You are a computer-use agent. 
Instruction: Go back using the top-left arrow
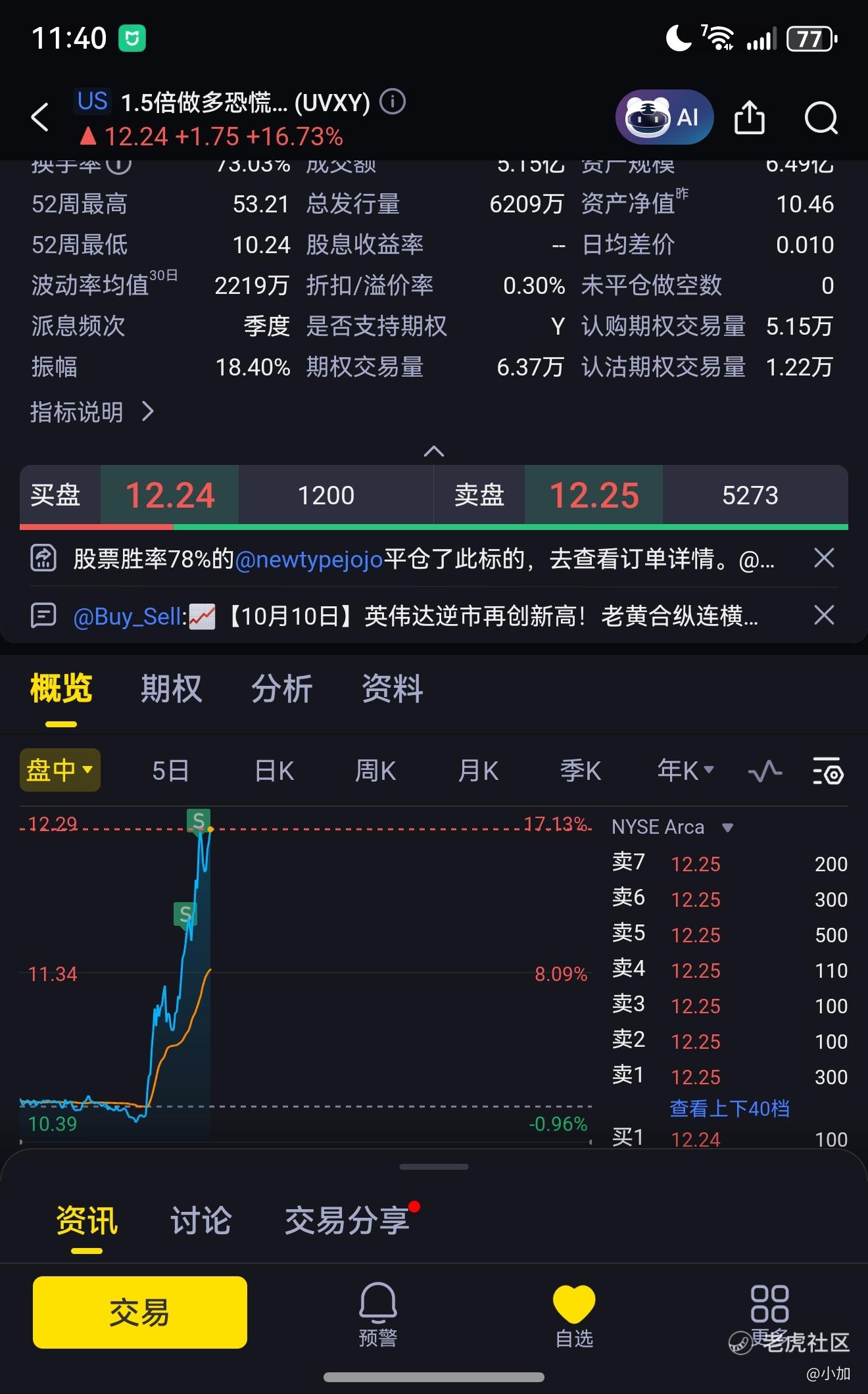(x=40, y=118)
